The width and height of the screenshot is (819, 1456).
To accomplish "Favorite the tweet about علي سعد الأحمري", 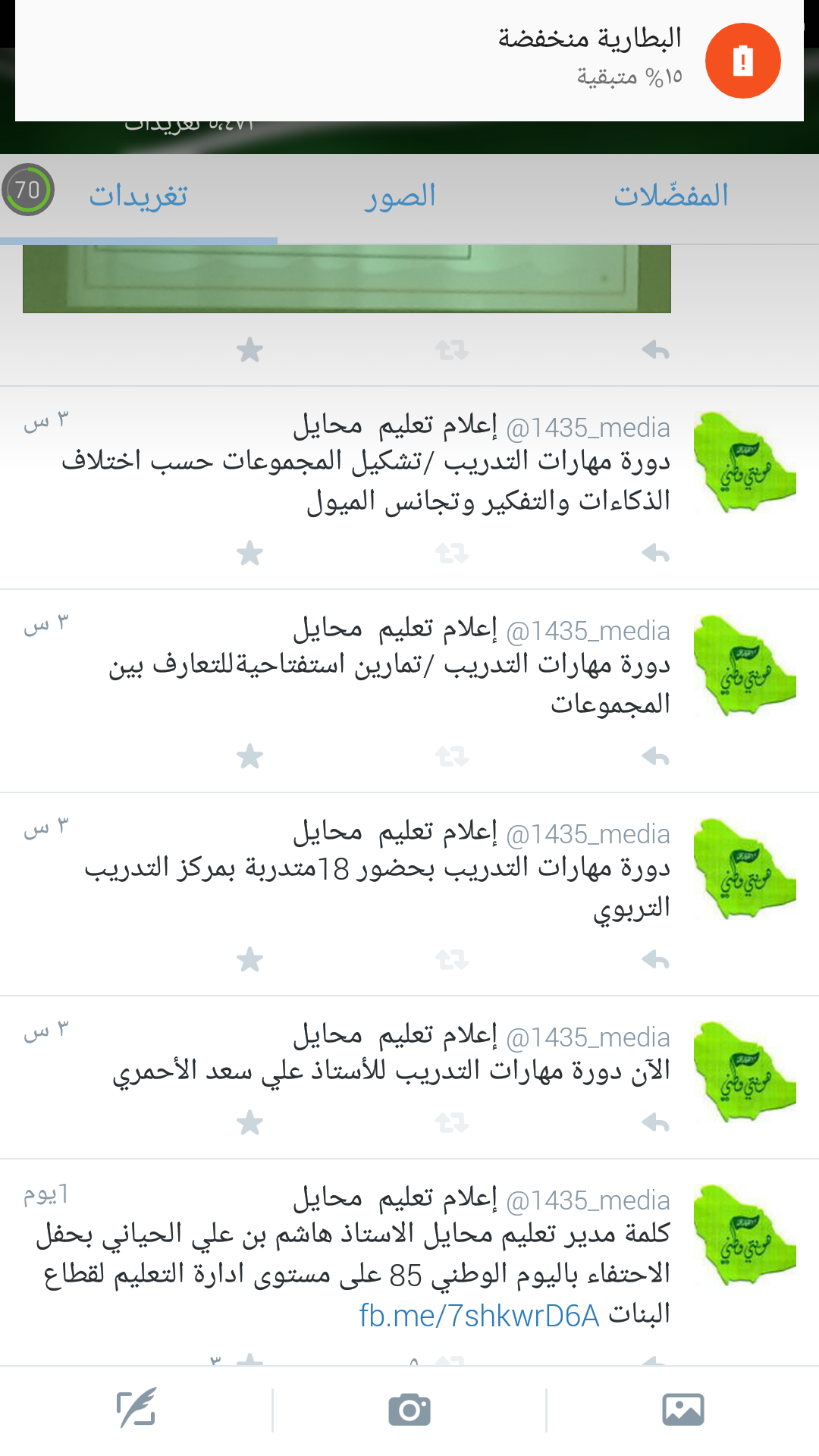I will 249,1122.
